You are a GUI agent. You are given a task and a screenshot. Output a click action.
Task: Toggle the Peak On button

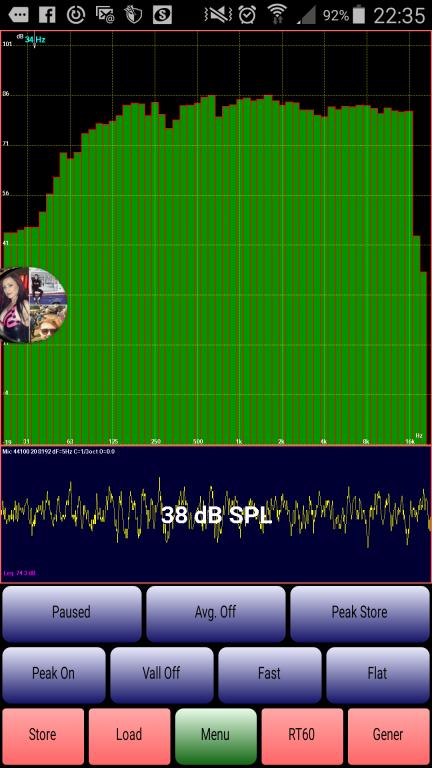[x=54, y=675]
